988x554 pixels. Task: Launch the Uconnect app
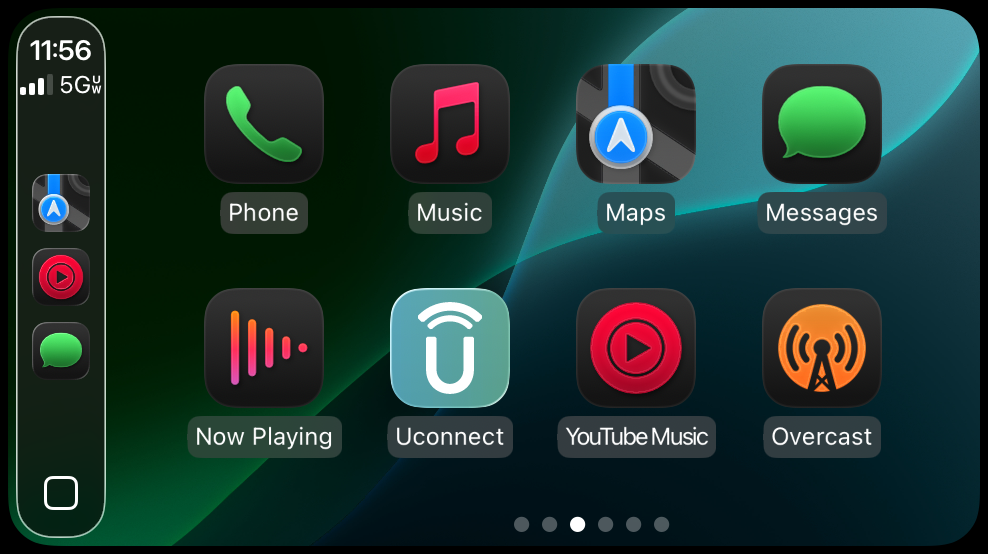click(x=449, y=348)
